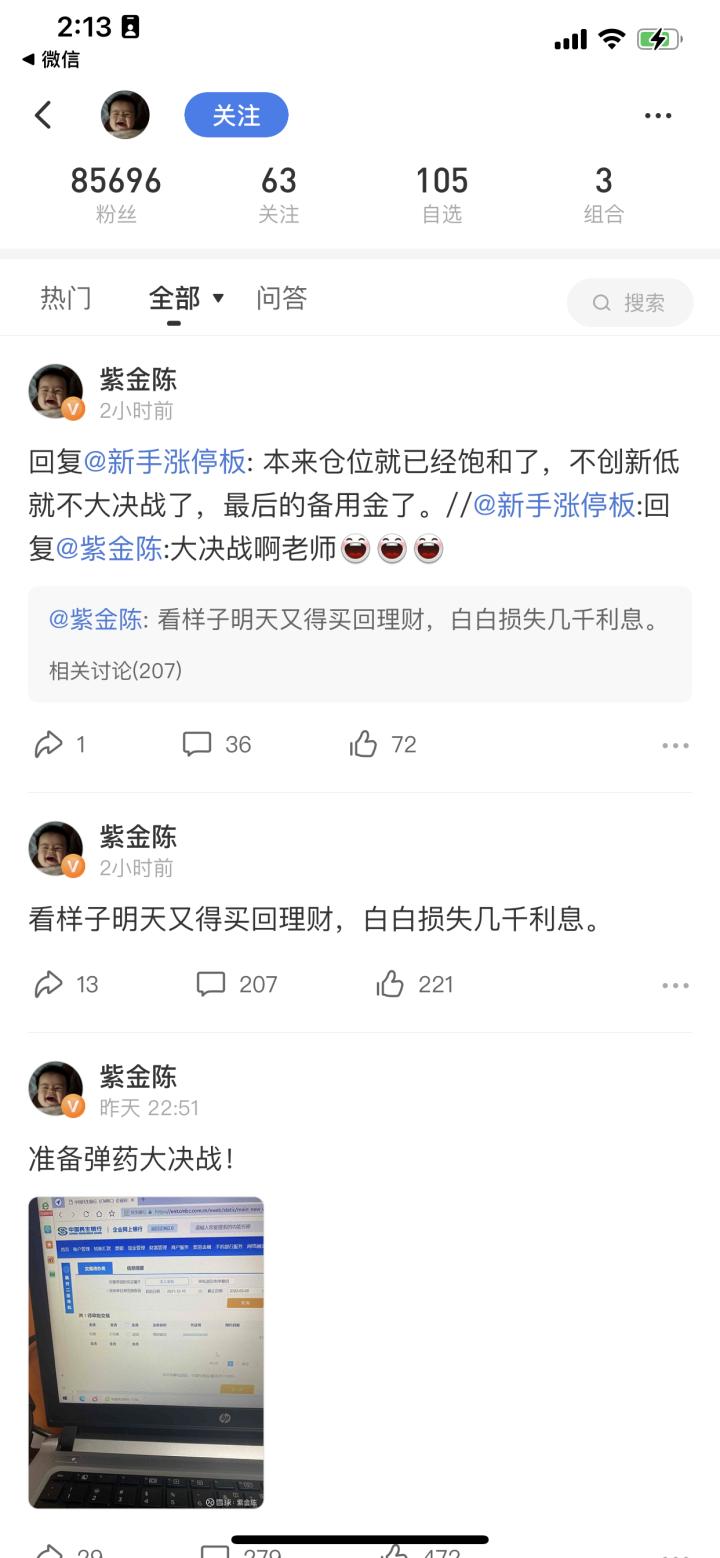Open the 105 自选 watchlist
Image resolution: width=720 pixels, height=1558 pixels.
point(442,194)
